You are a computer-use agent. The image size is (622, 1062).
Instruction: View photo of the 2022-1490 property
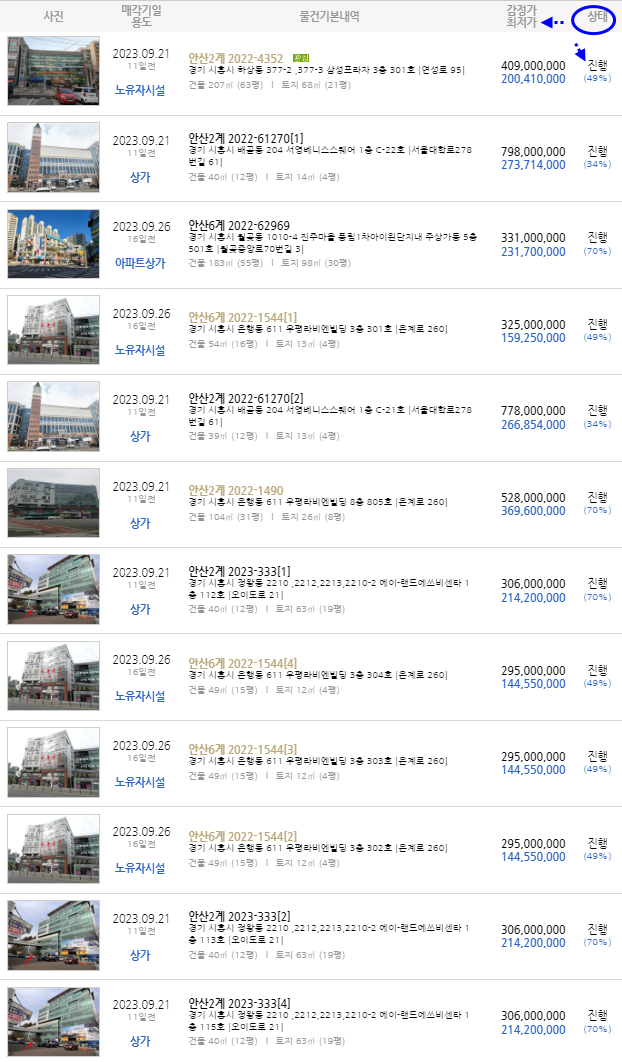53,502
